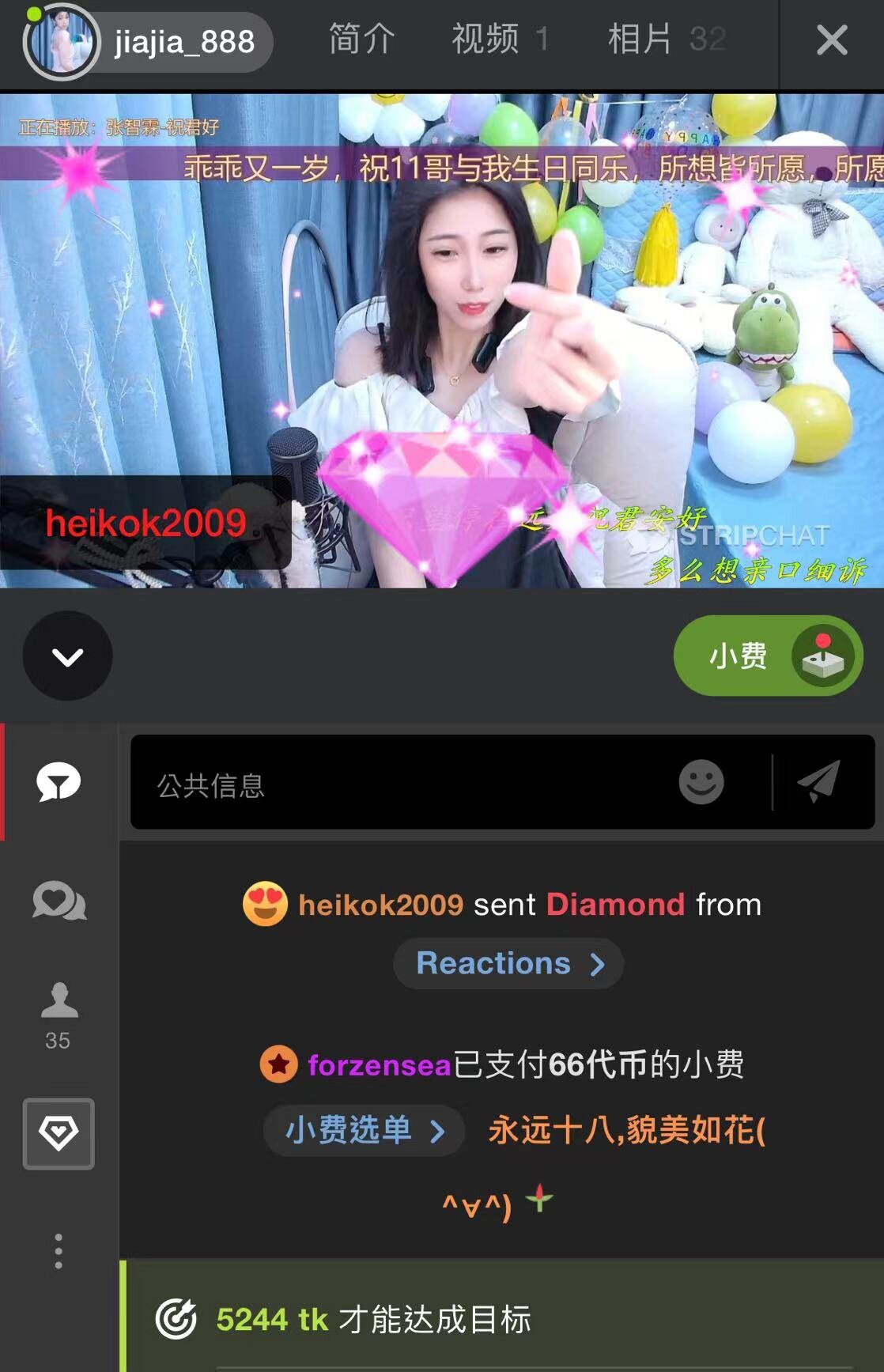Focus the 公共信息 message field
Viewport: 884px width, 1372px height.
[395, 784]
